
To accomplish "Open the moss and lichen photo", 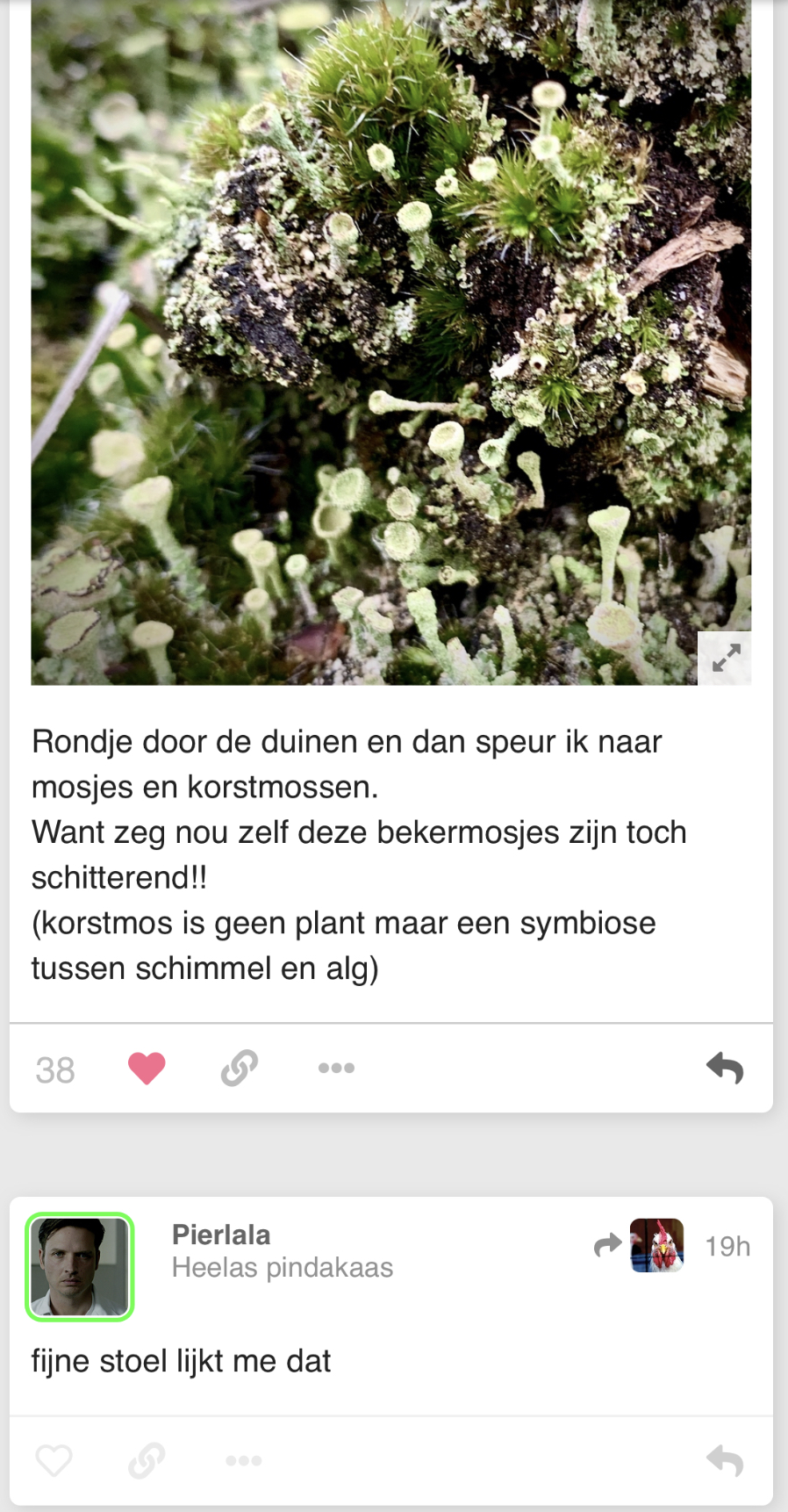I will (391, 342).
